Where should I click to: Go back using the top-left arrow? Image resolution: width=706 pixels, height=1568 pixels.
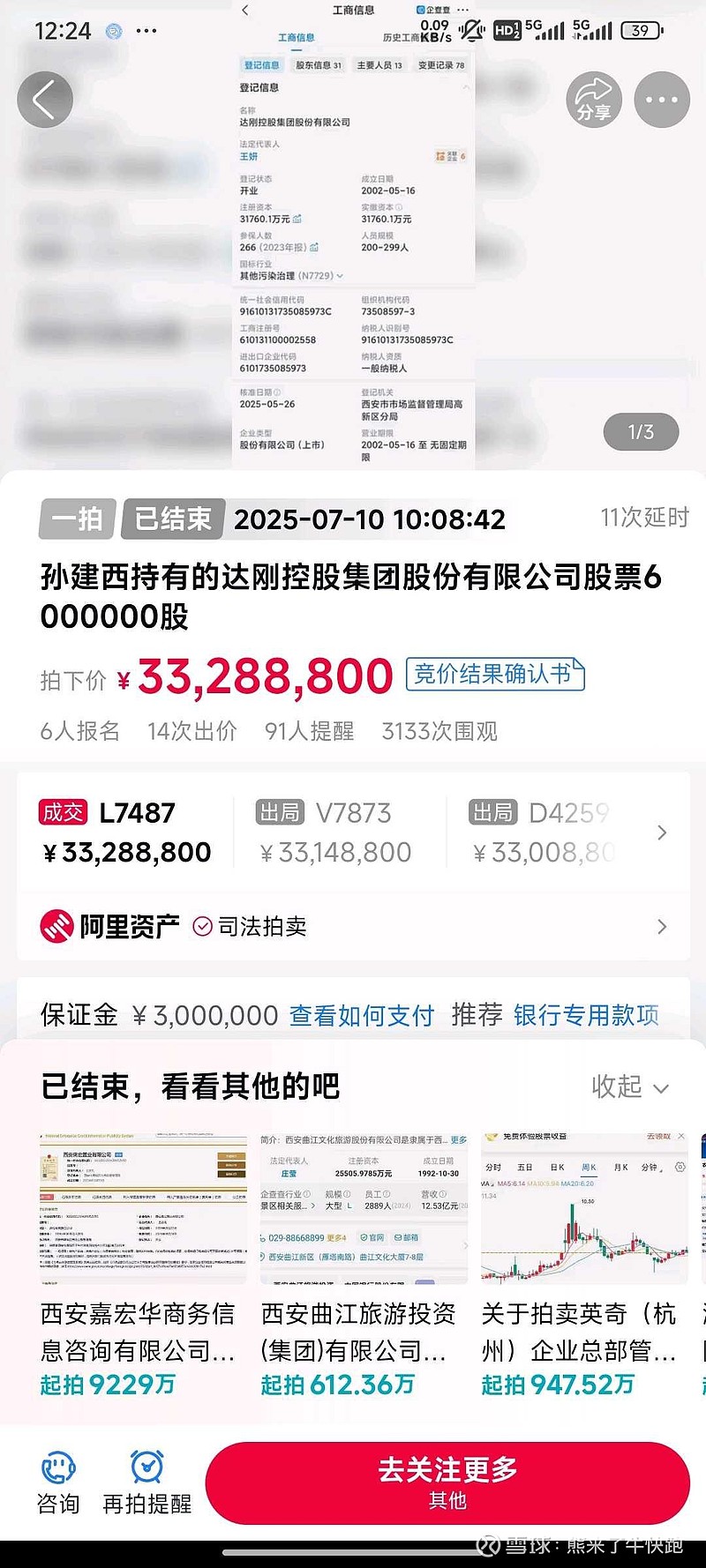45,100
